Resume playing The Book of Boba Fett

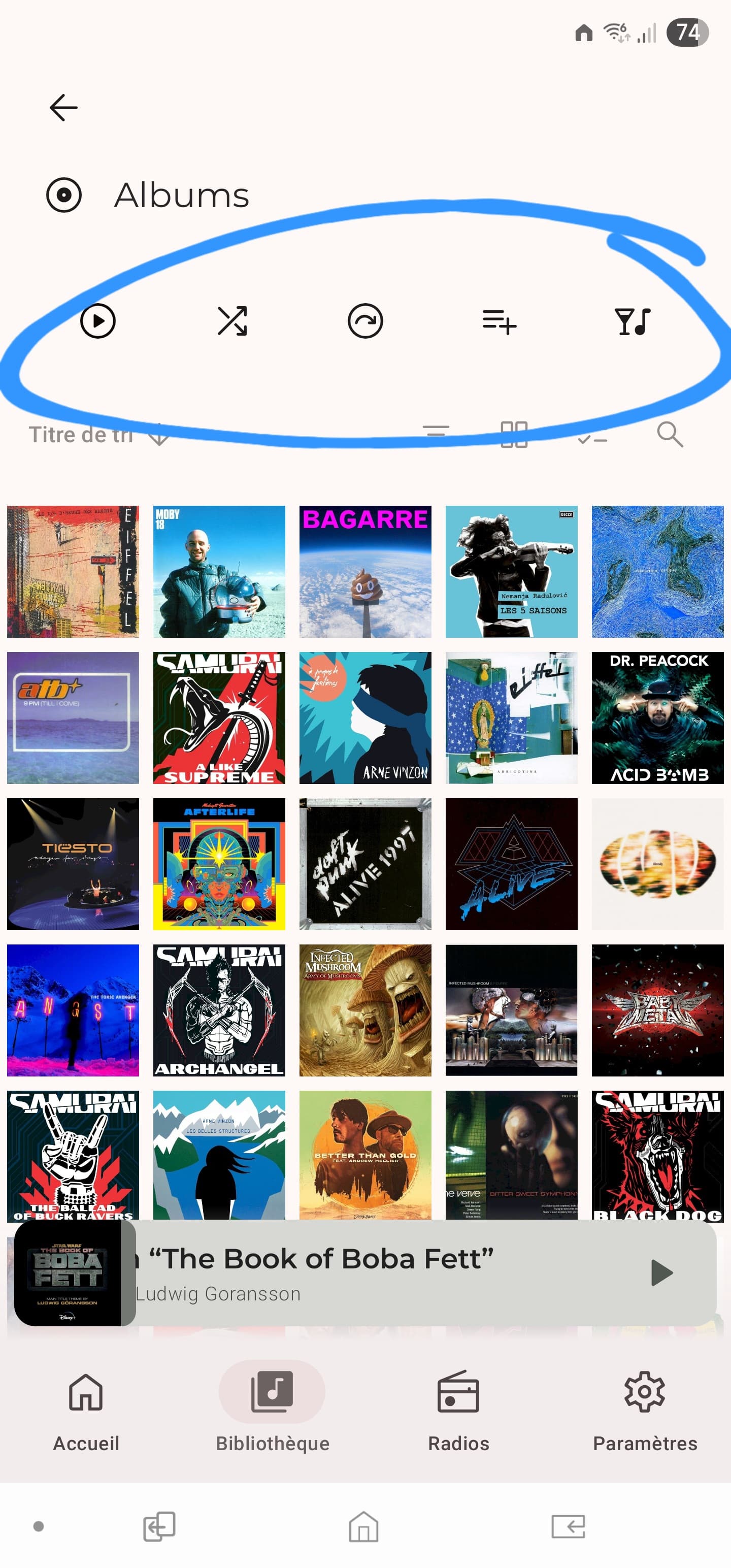click(x=661, y=1272)
